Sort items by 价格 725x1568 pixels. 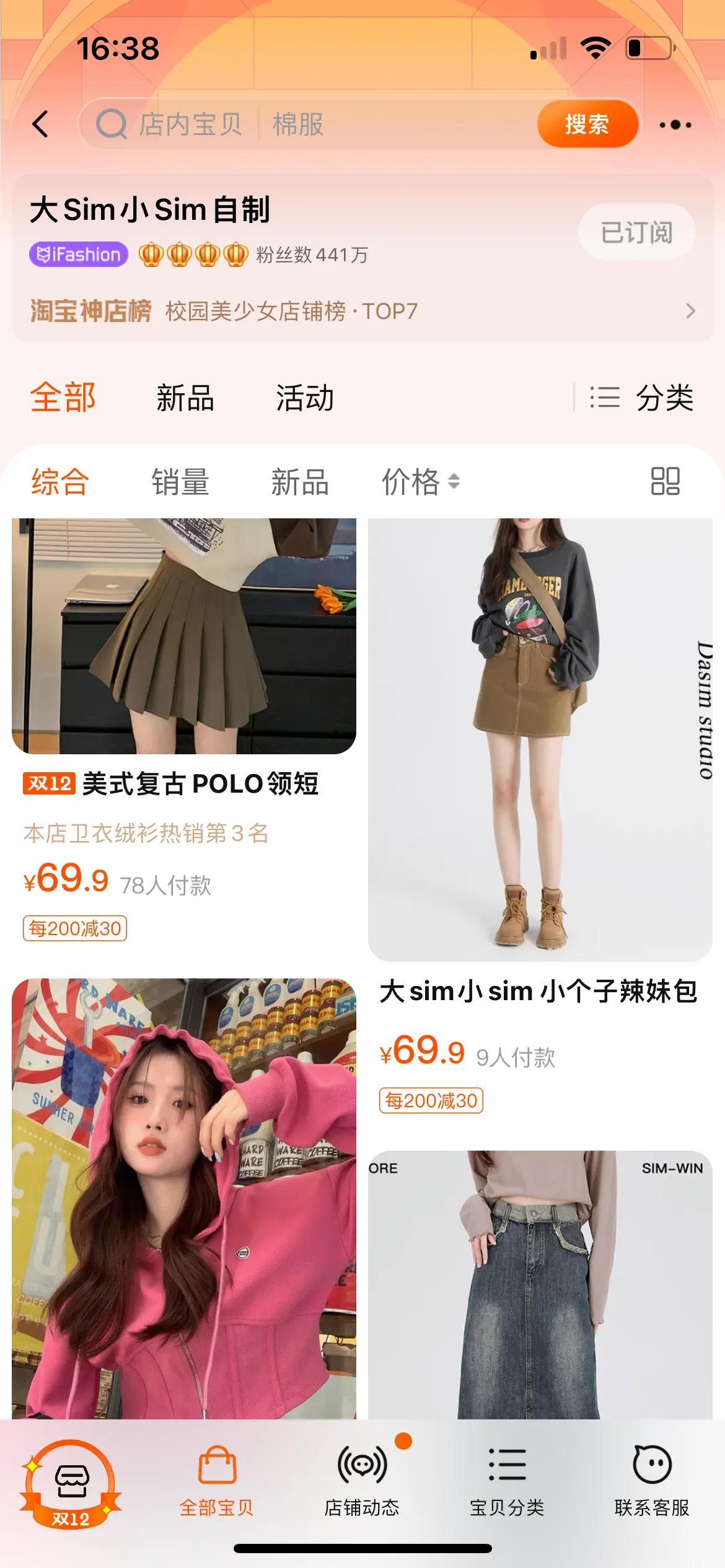[x=420, y=482]
